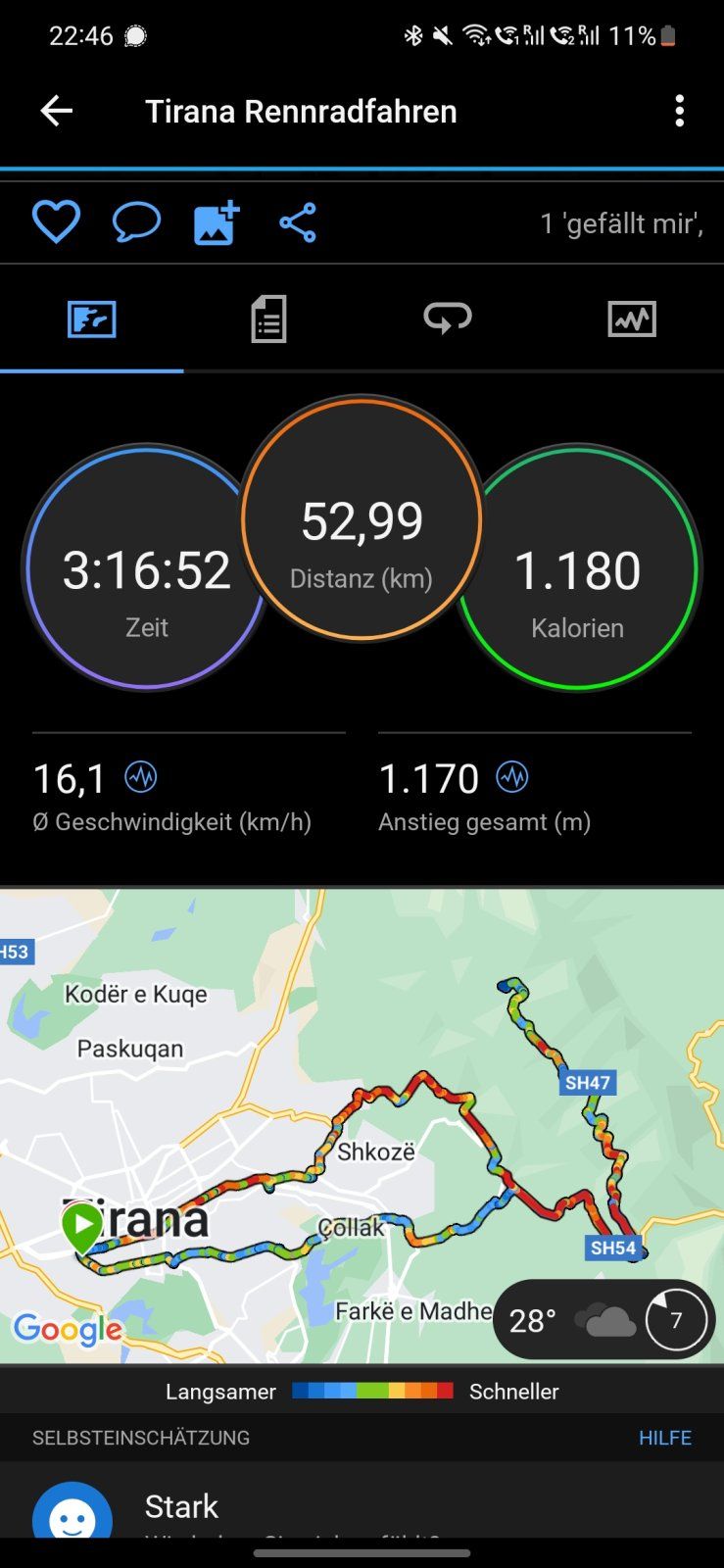Add a photo to the activity
The width and height of the screenshot is (724, 1568).
pyautogui.click(x=217, y=222)
